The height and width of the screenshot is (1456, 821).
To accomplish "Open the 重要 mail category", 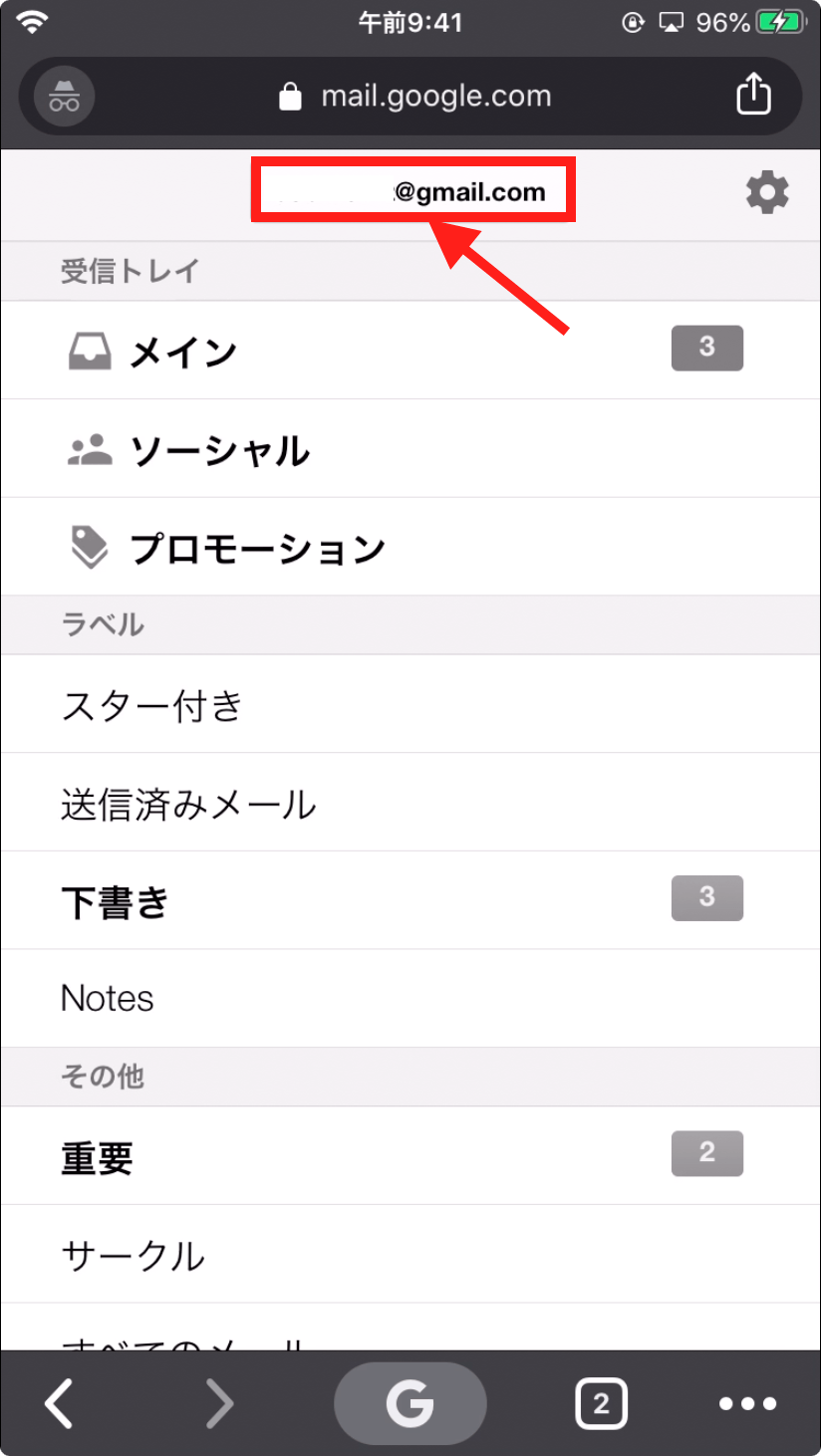I will [x=97, y=1154].
